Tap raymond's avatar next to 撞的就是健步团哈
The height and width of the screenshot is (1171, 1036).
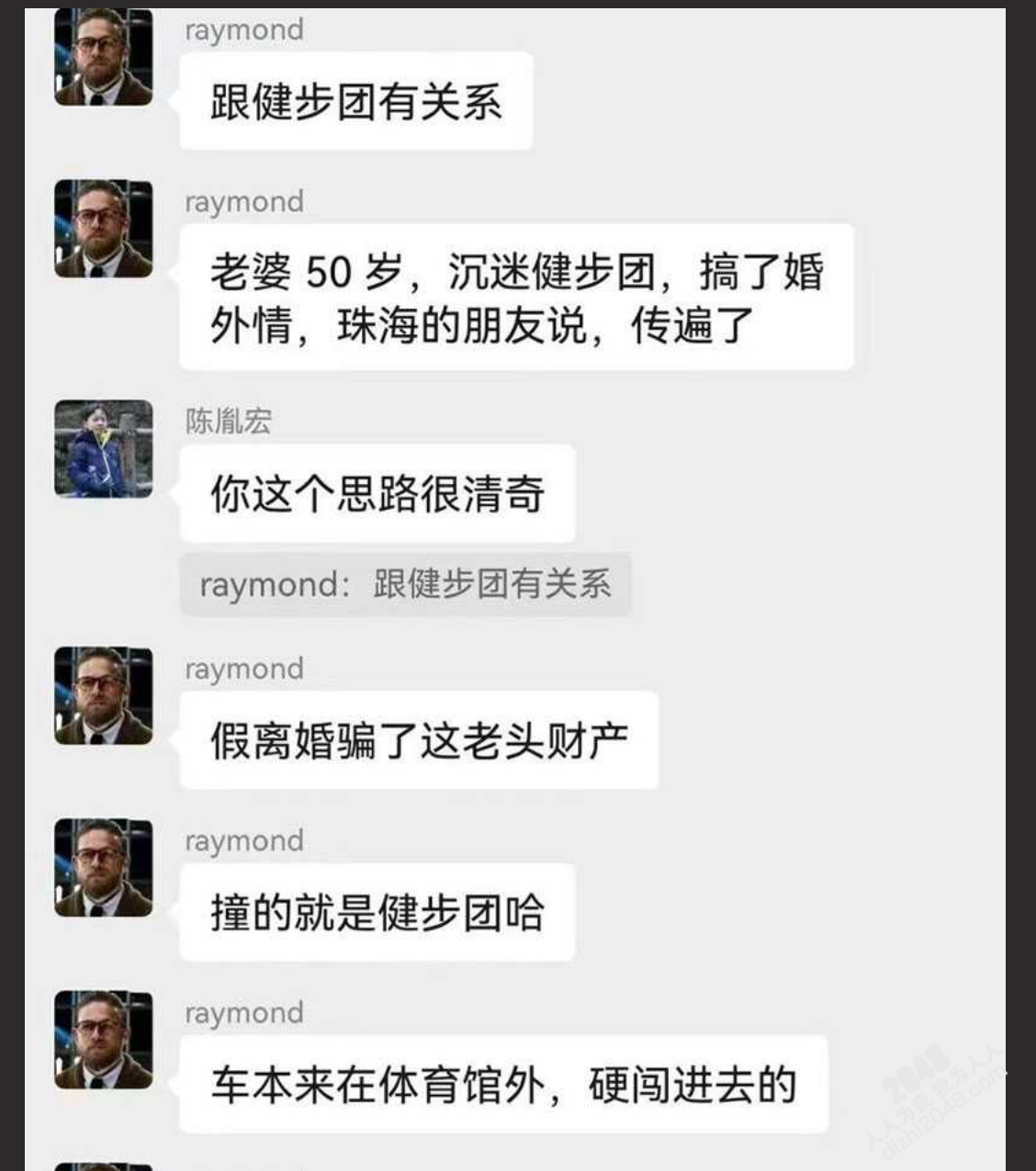103,868
